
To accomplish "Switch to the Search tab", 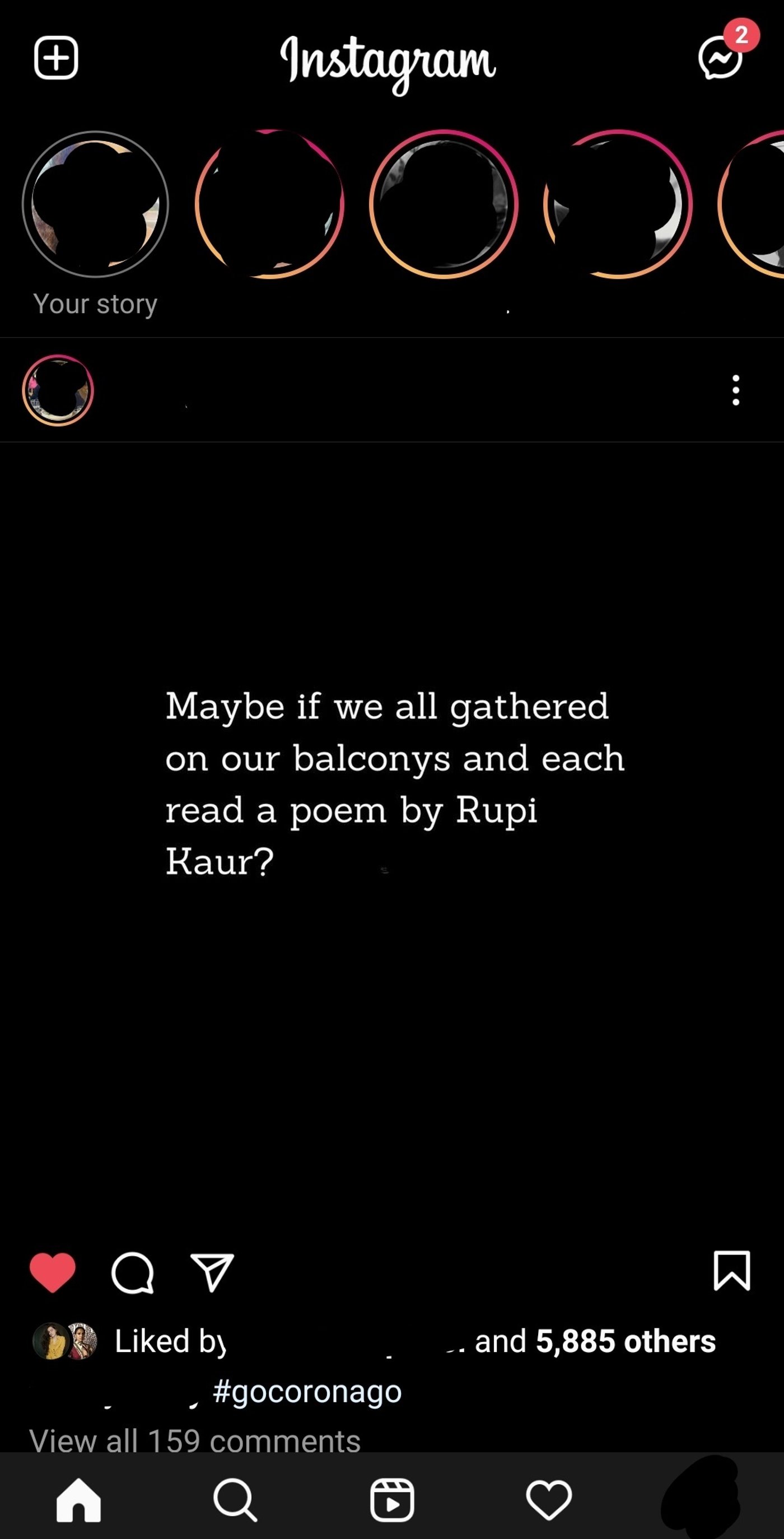I will pos(235,1500).
